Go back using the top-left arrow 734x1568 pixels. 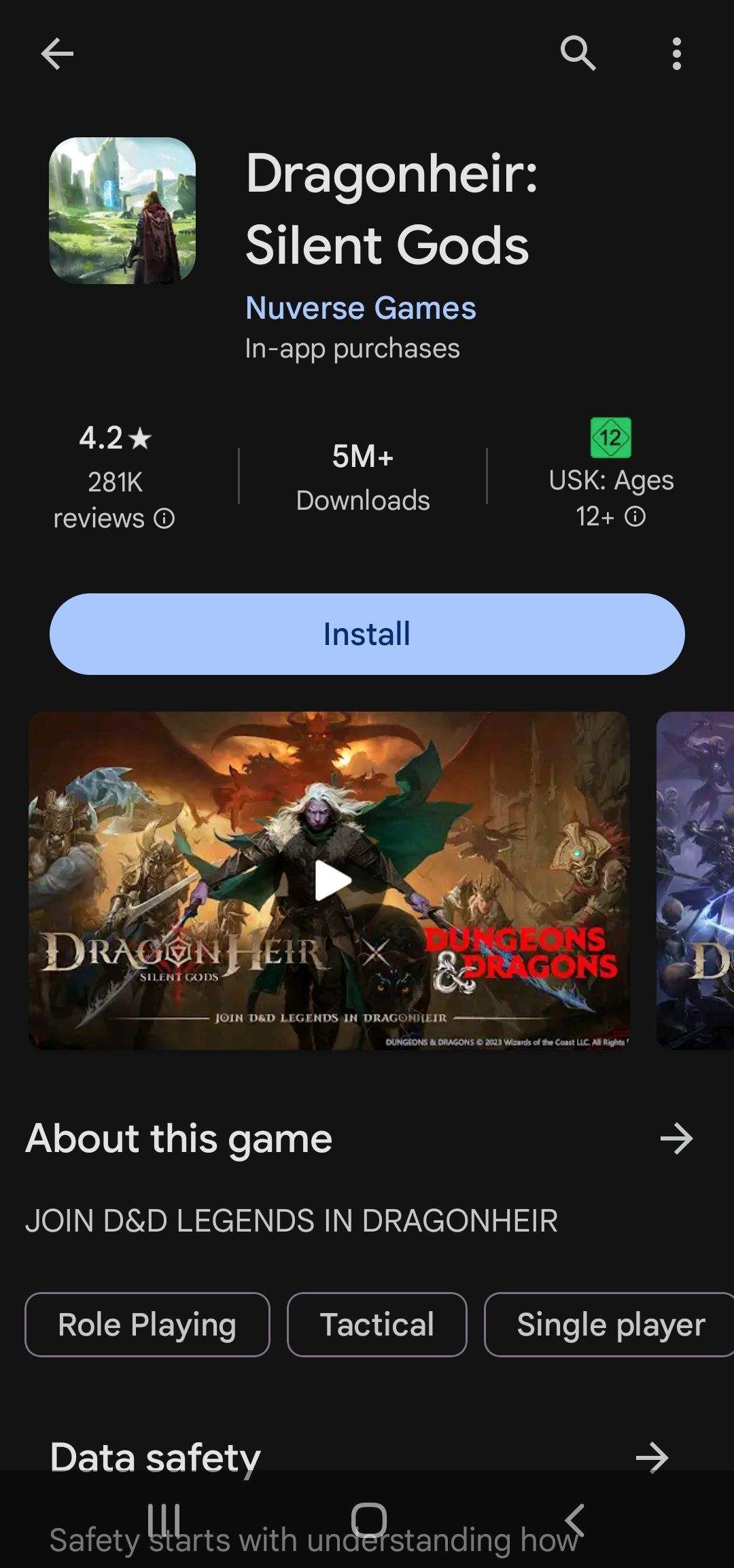coord(57,54)
